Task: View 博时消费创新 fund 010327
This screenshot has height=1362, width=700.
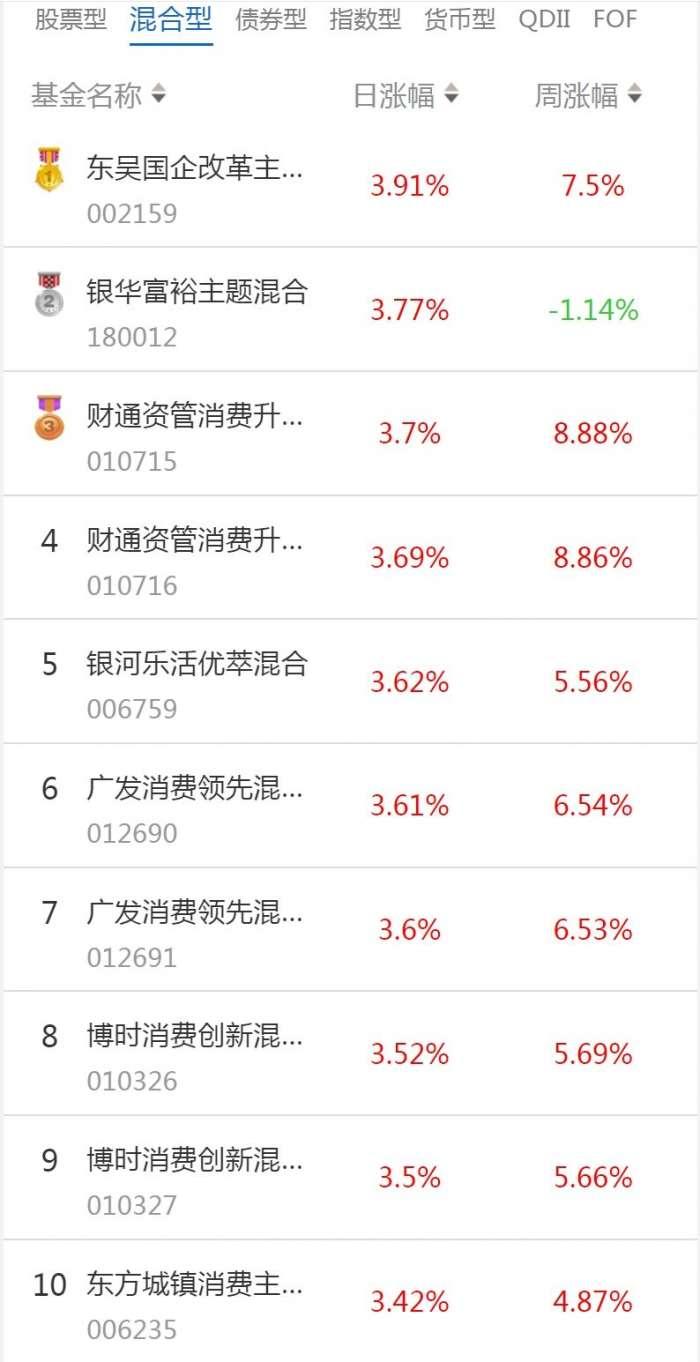Action: pyautogui.click(x=194, y=1178)
